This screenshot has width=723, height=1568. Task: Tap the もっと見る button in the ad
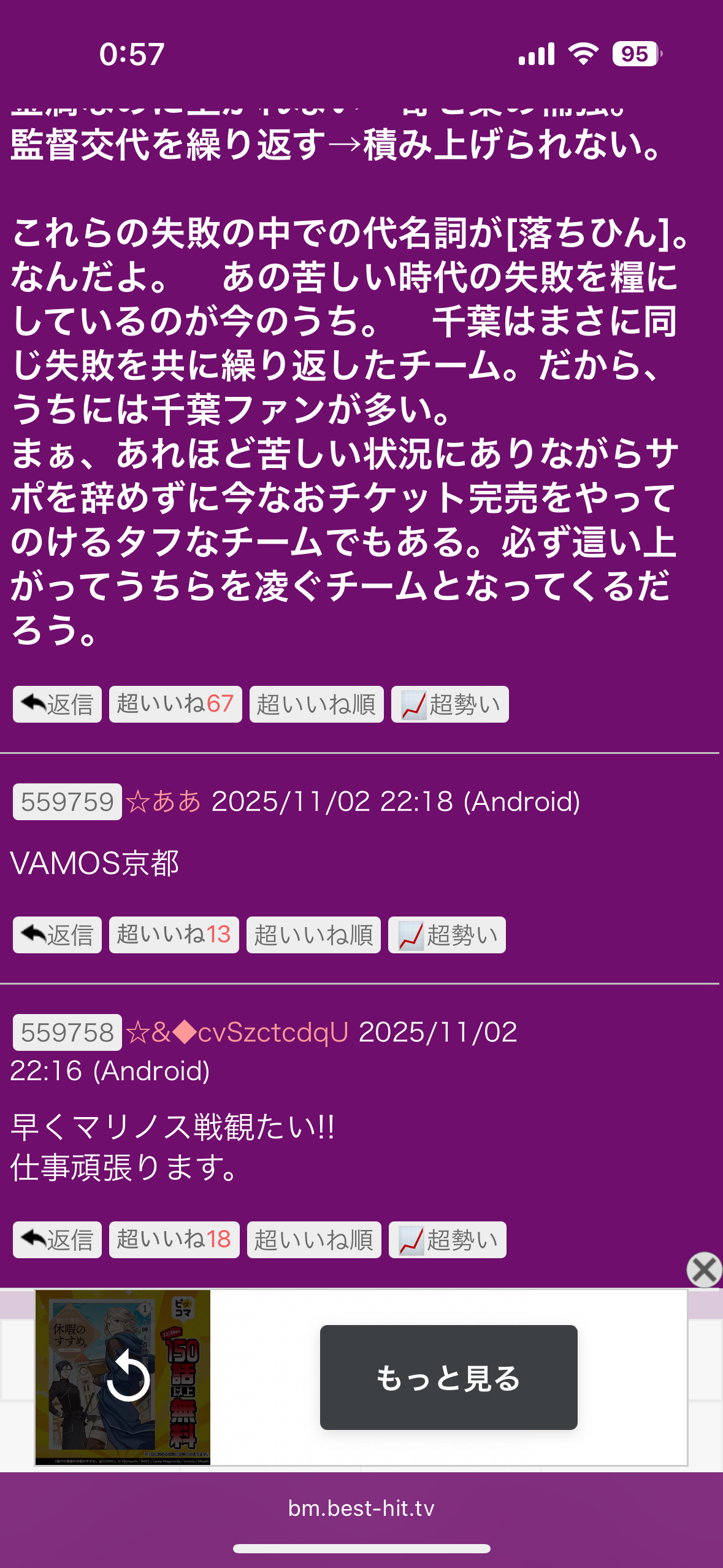pyautogui.click(x=448, y=1377)
